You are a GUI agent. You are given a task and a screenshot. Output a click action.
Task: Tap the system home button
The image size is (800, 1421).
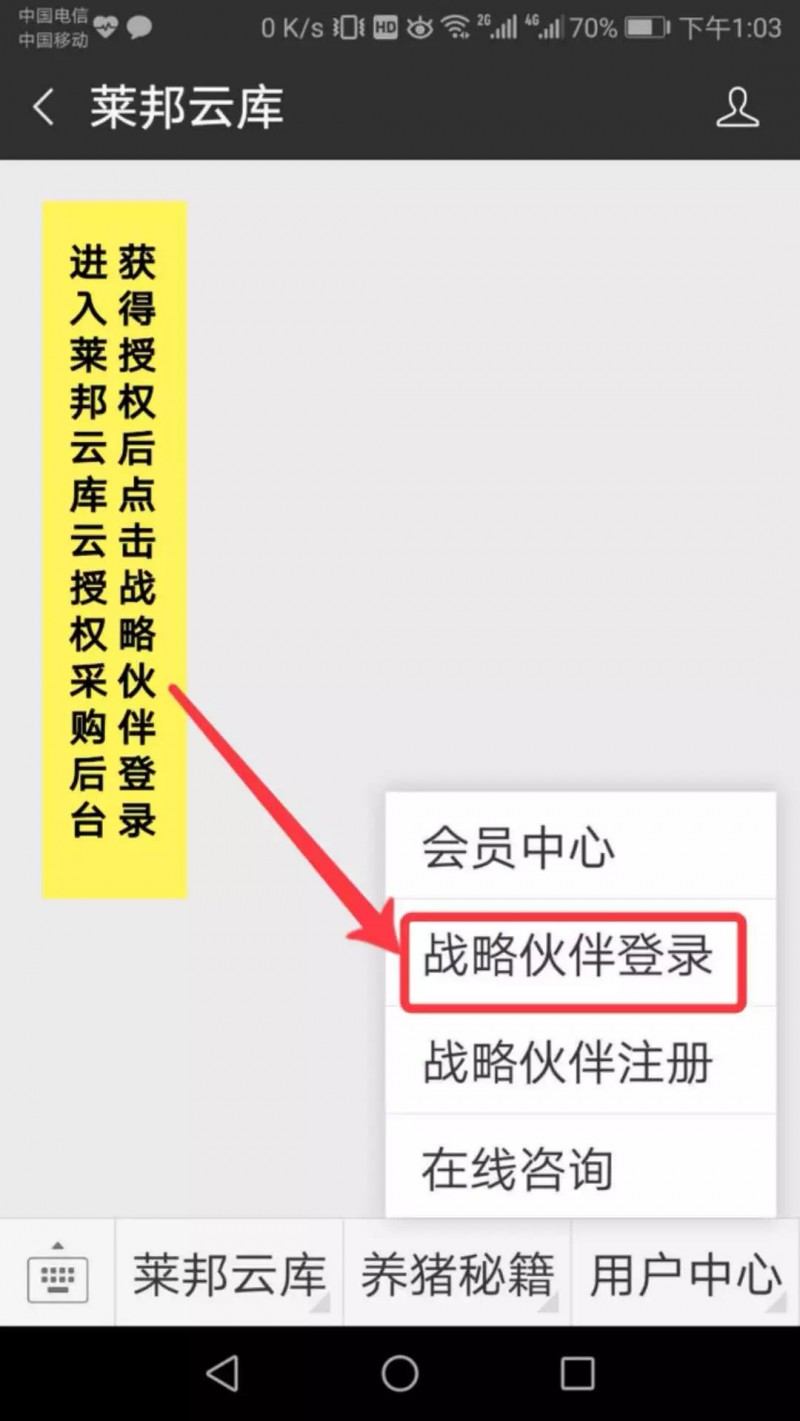coord(400,1373)
